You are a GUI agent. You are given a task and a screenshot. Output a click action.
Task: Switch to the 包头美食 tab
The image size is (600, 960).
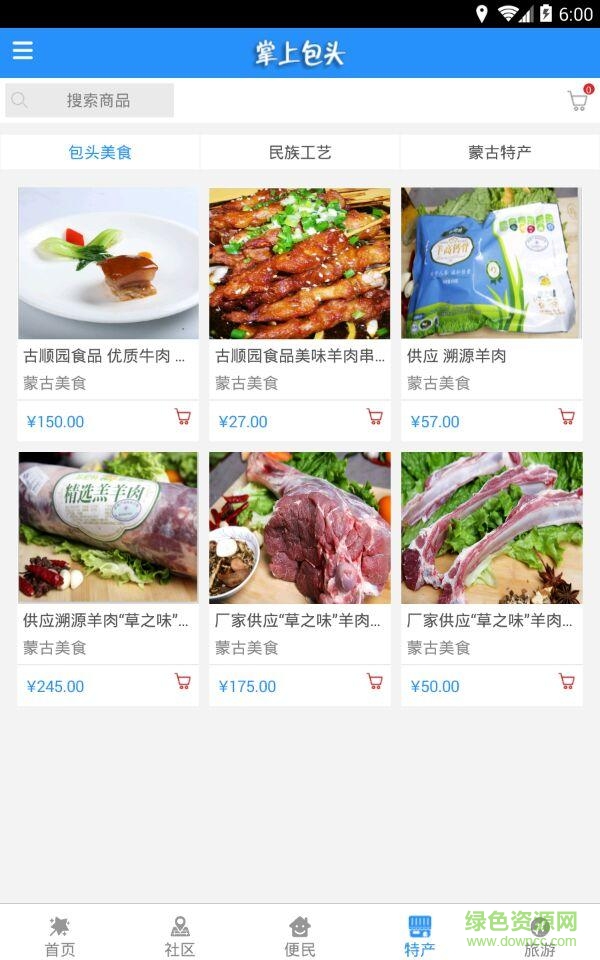tap(100, 153)
